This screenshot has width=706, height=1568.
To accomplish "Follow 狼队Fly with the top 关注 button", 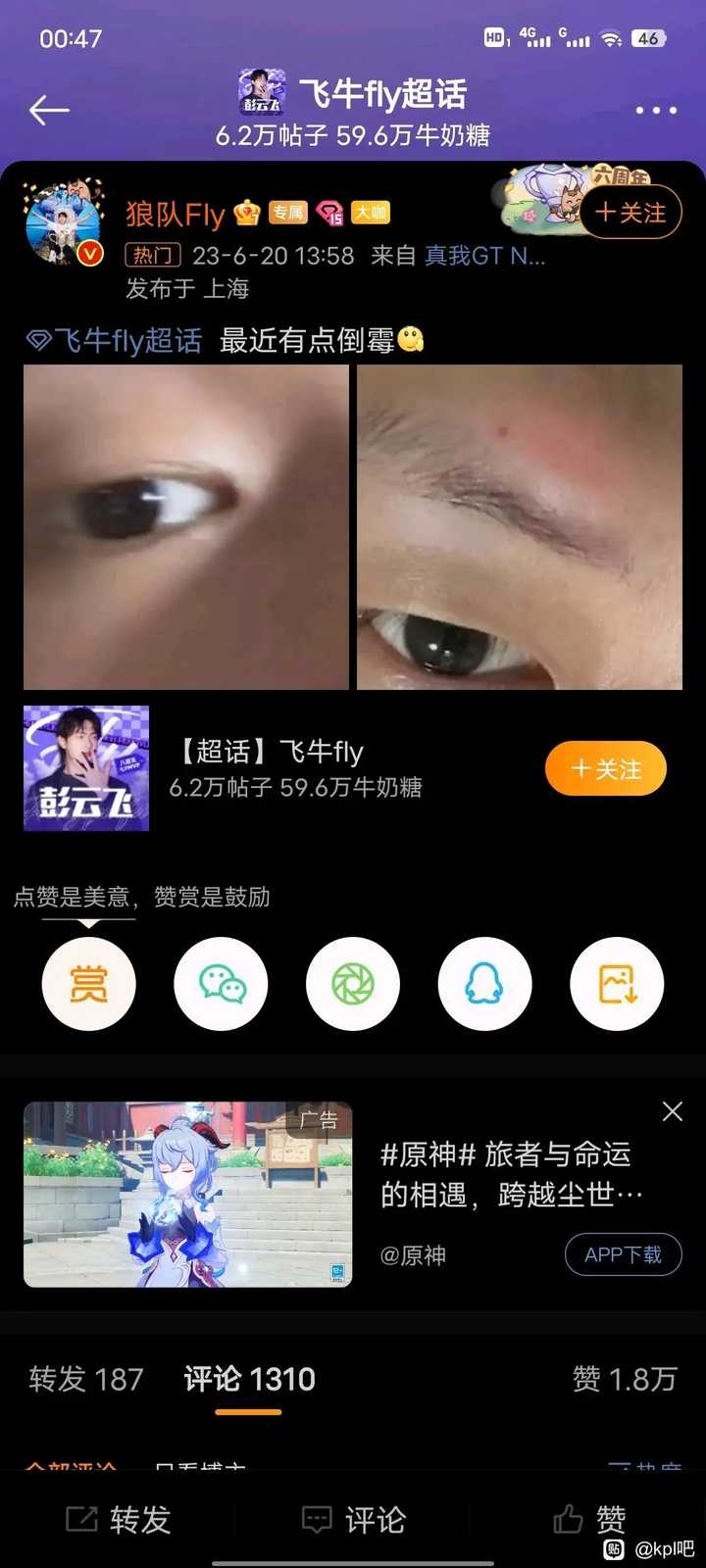I will [x=630, y=213].
